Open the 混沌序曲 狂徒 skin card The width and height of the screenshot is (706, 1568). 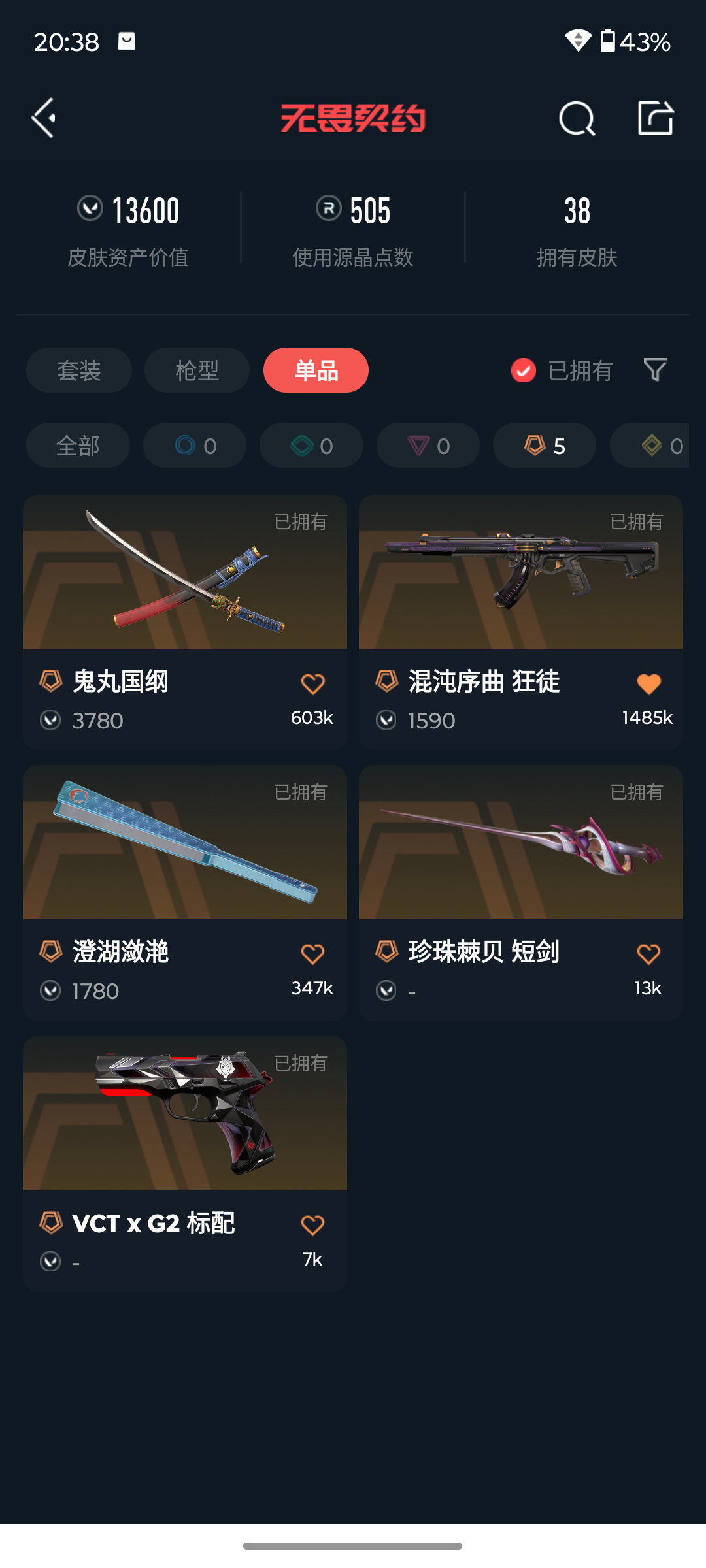pos(521,622)
